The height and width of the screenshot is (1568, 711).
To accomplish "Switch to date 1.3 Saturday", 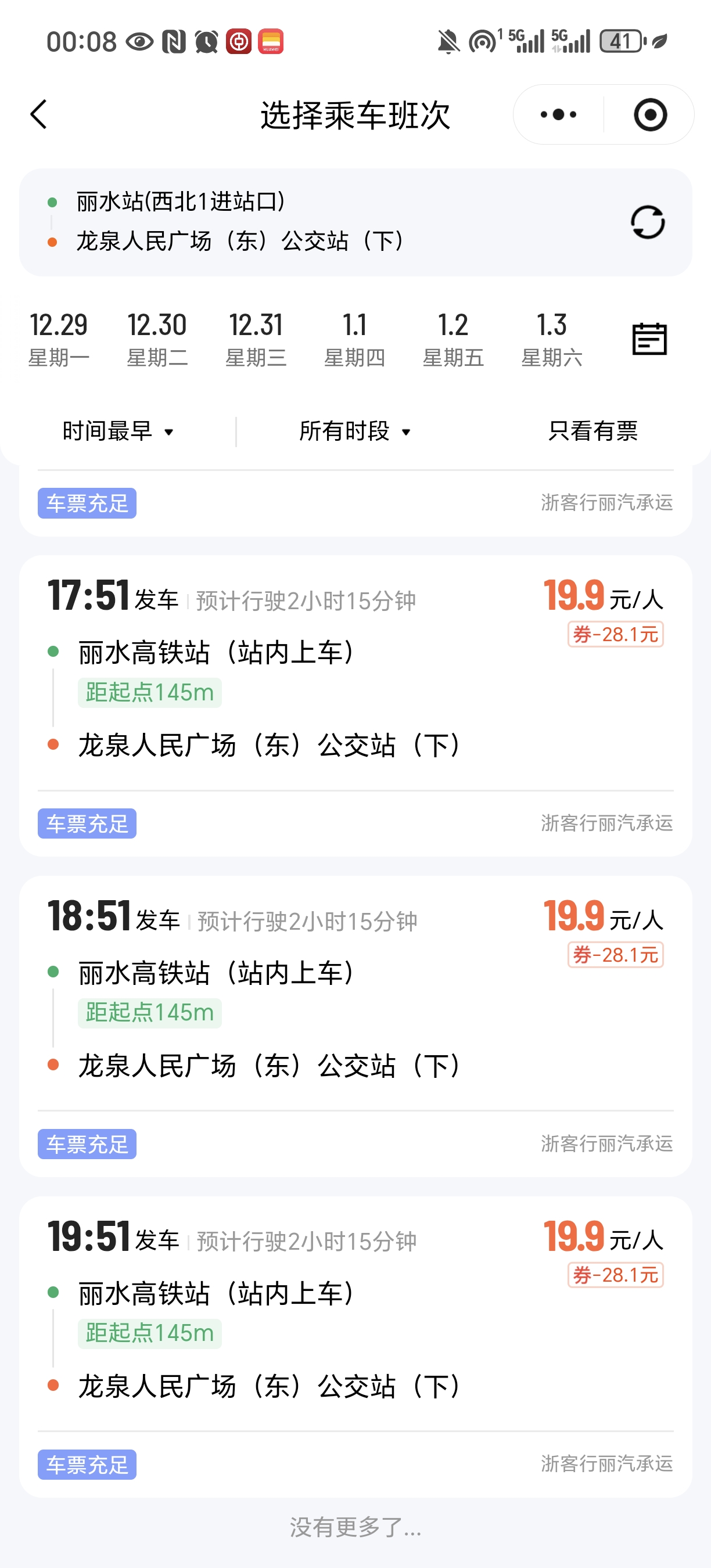I will pyautogui.click(x=551, y=339).
